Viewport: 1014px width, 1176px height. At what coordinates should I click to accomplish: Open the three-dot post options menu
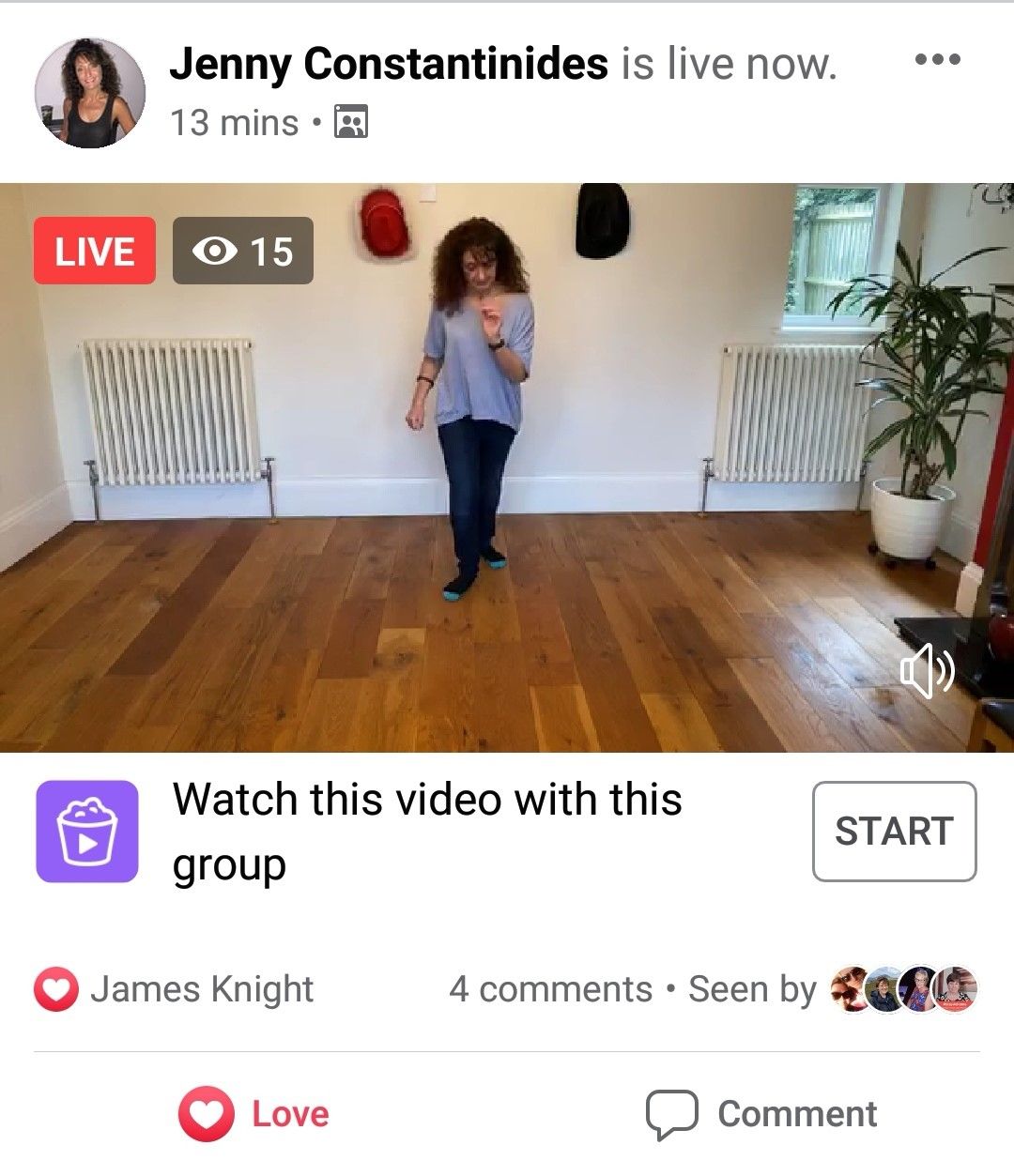click(x=937, y=60)
